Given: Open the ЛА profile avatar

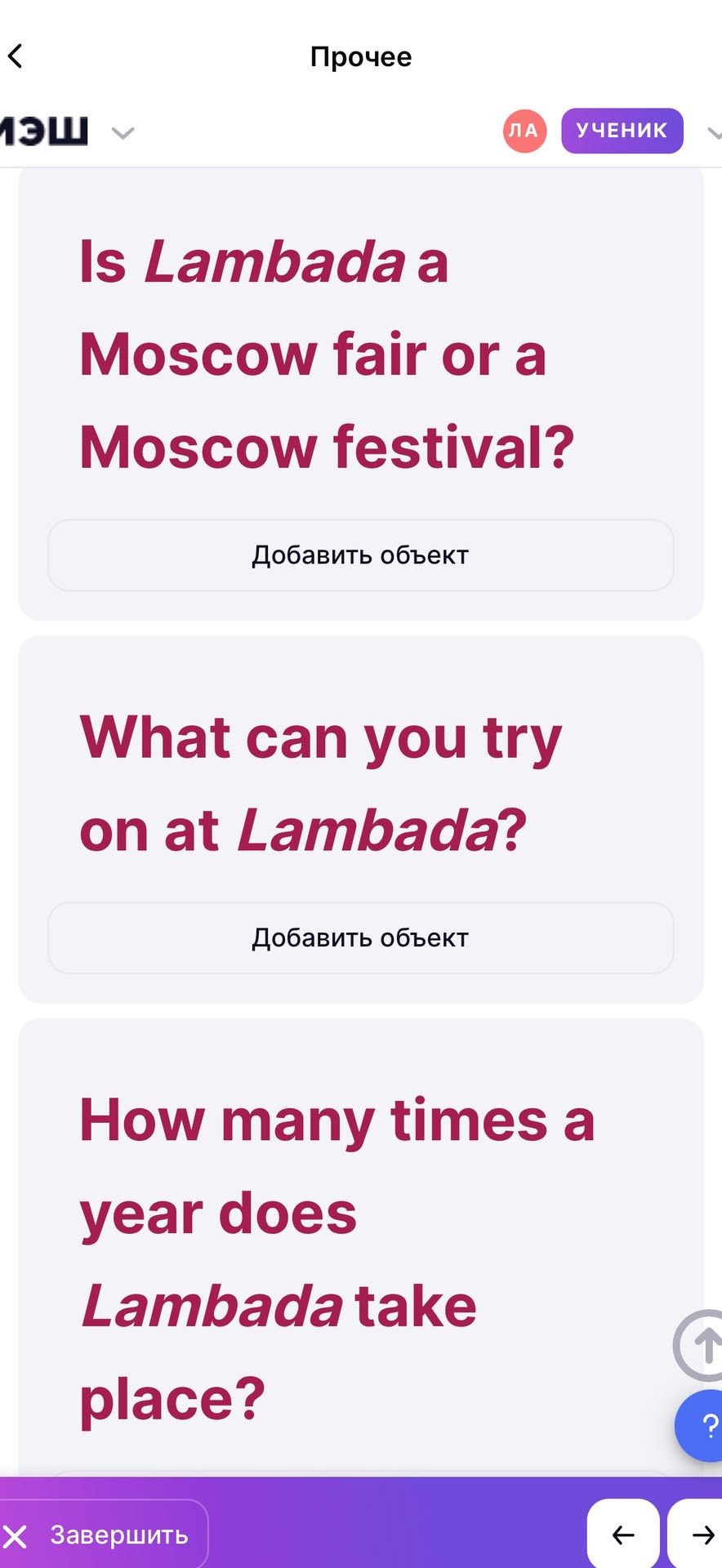Looking at the screenshot, I should (x=524, y=131).
